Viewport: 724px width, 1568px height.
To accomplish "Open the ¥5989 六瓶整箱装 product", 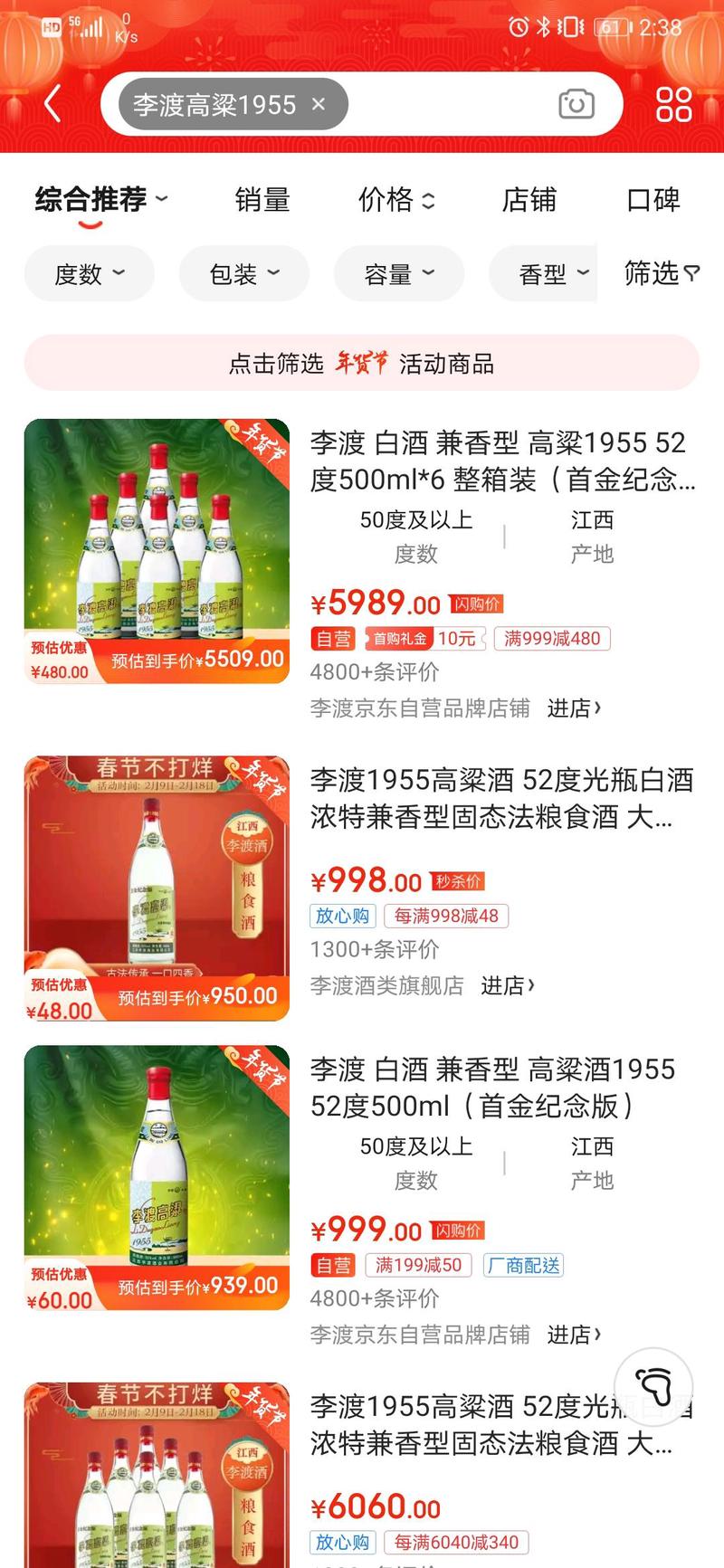I will [502, 461].
